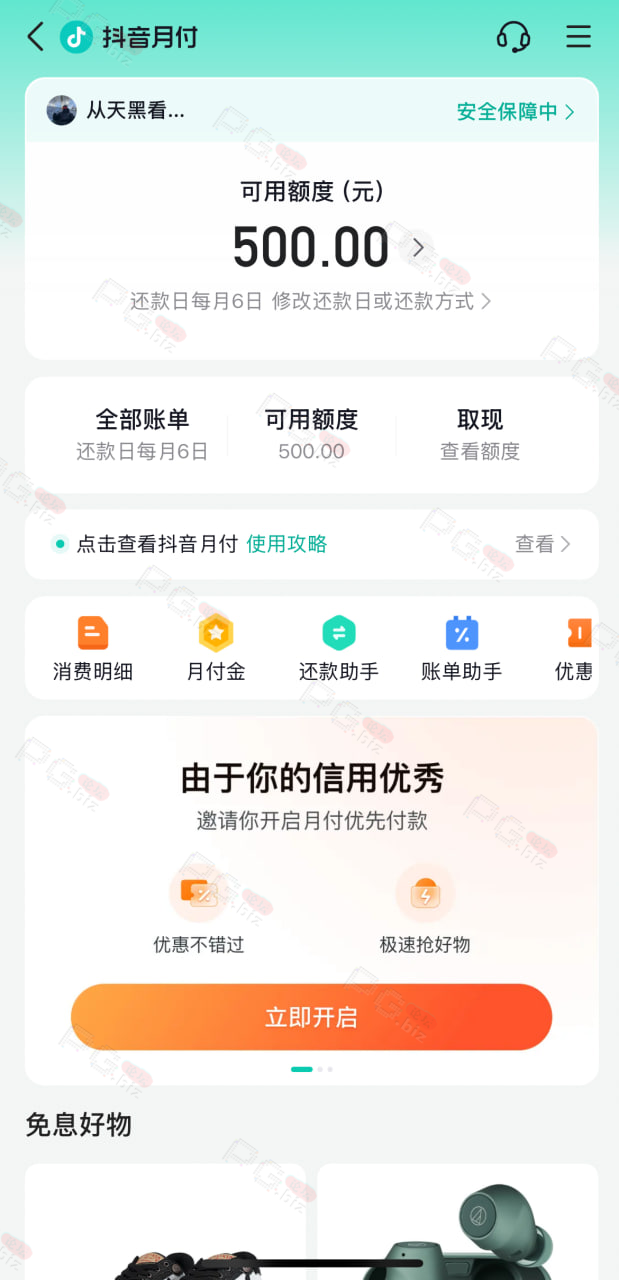This screenshot has width=619, height=1280.
Task: Open the earbuds product card under 免息好物
Action: (x=458, y=1222)
